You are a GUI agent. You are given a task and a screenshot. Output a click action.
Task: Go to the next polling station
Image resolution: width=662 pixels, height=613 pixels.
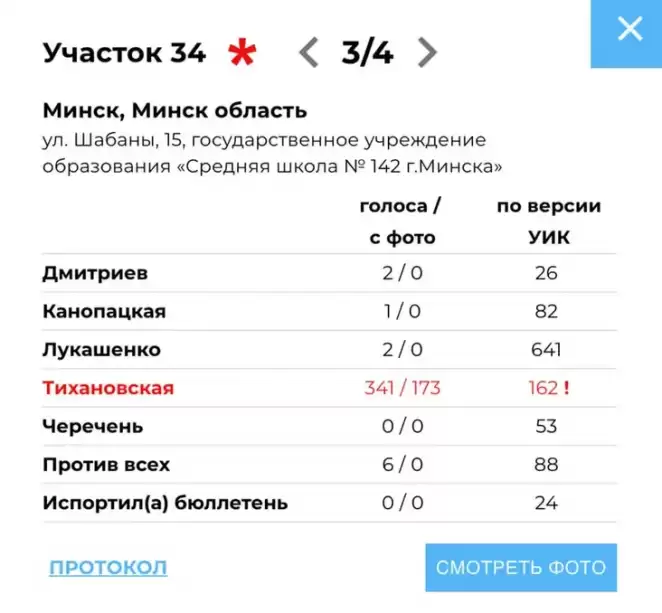[x=427, y=52]
